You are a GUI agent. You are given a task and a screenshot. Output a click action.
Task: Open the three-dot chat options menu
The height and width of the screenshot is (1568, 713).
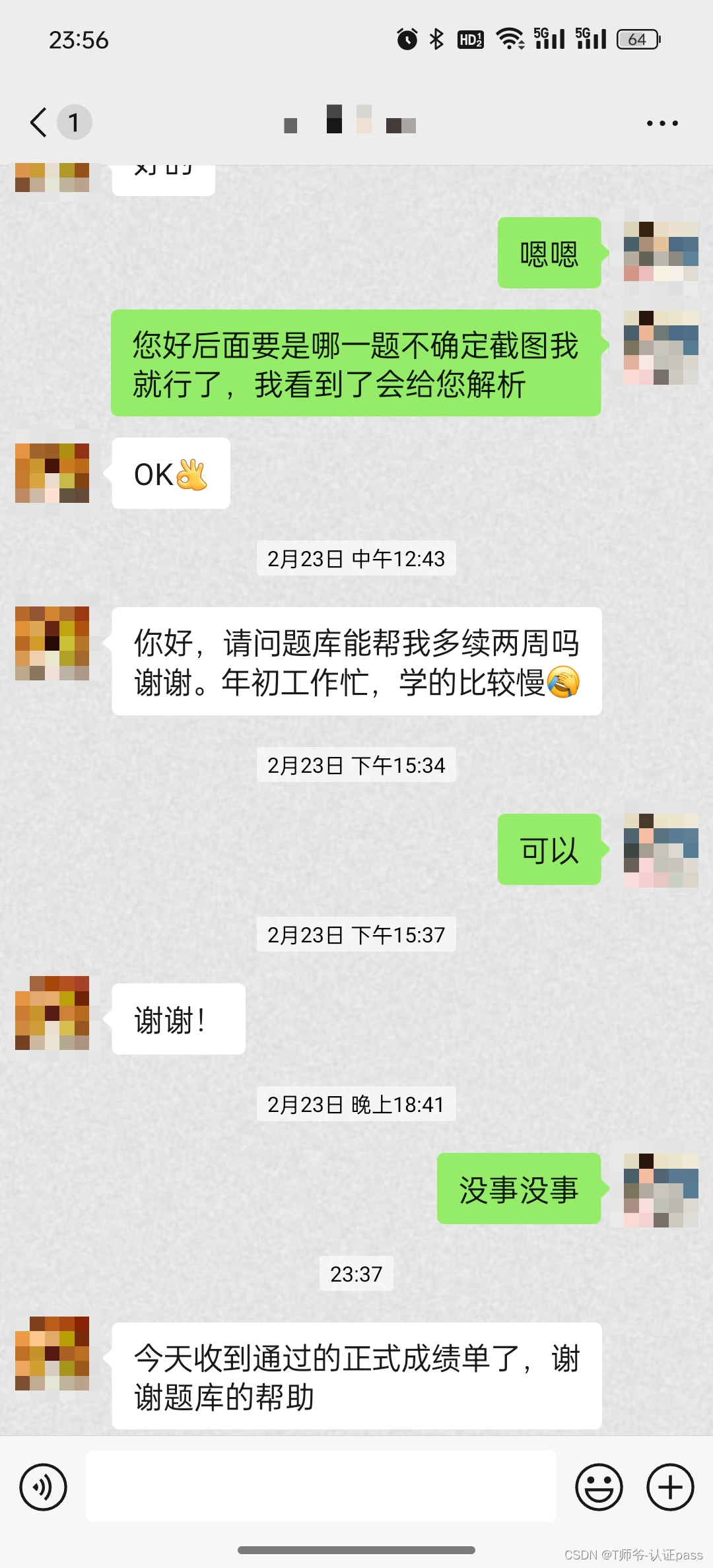pos(662,123)
